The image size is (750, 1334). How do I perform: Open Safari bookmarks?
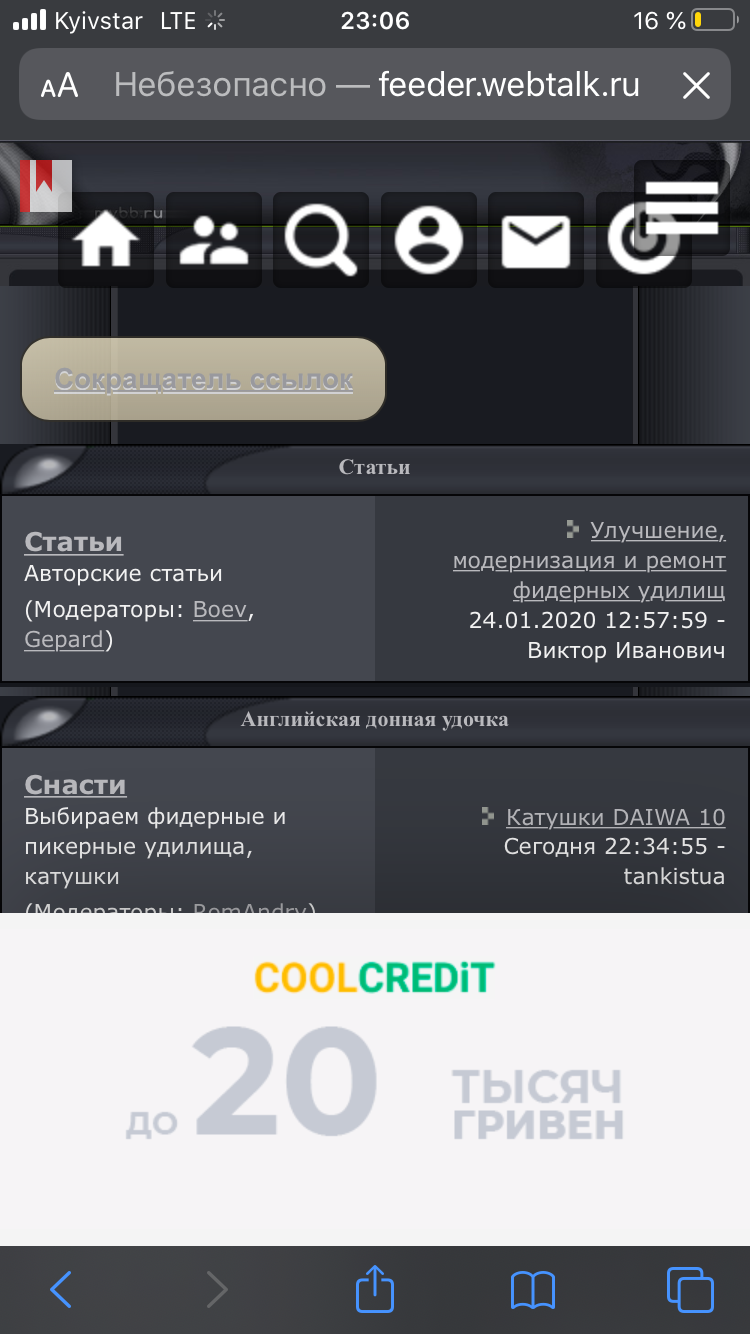point(532,1290)
